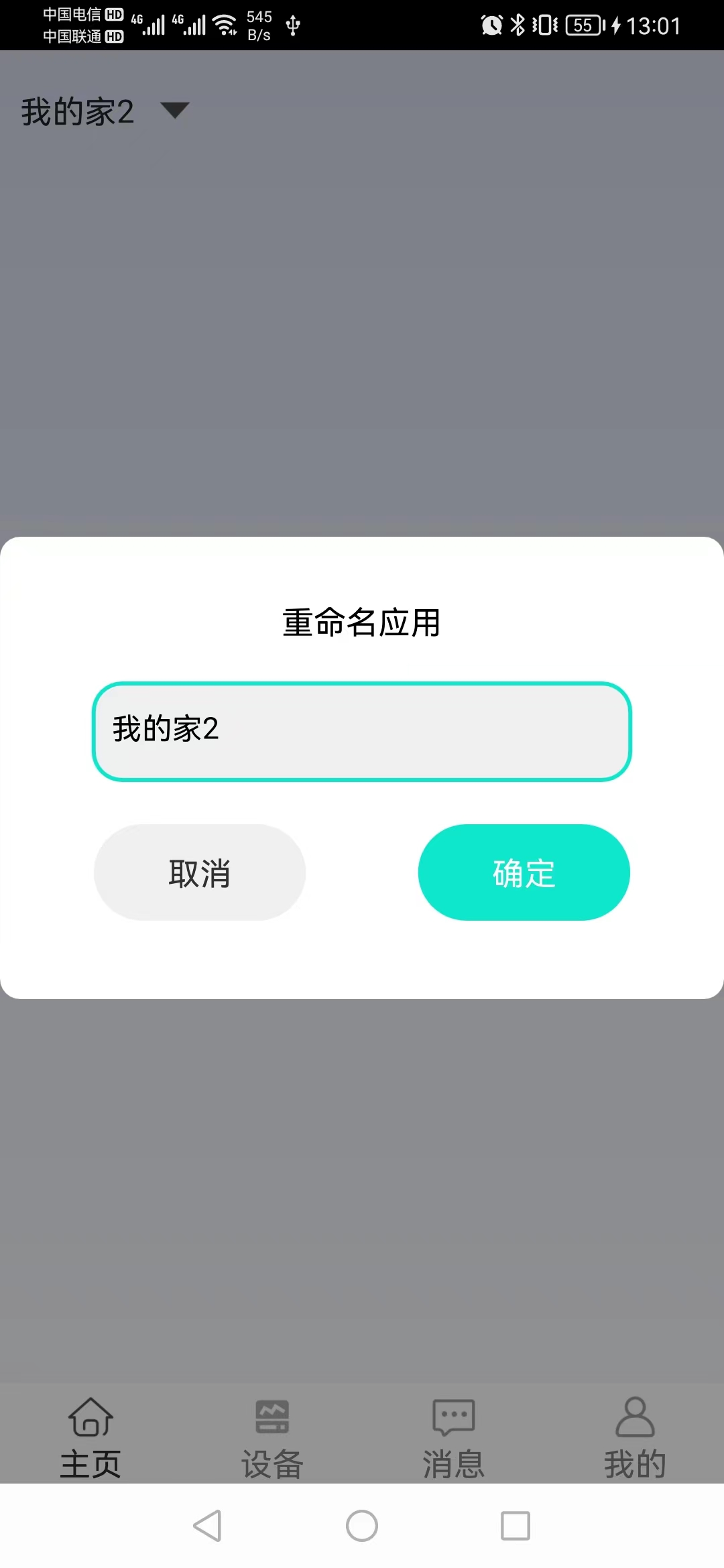
Task: Confirm the new name with 确定
Action: (524, 872)
